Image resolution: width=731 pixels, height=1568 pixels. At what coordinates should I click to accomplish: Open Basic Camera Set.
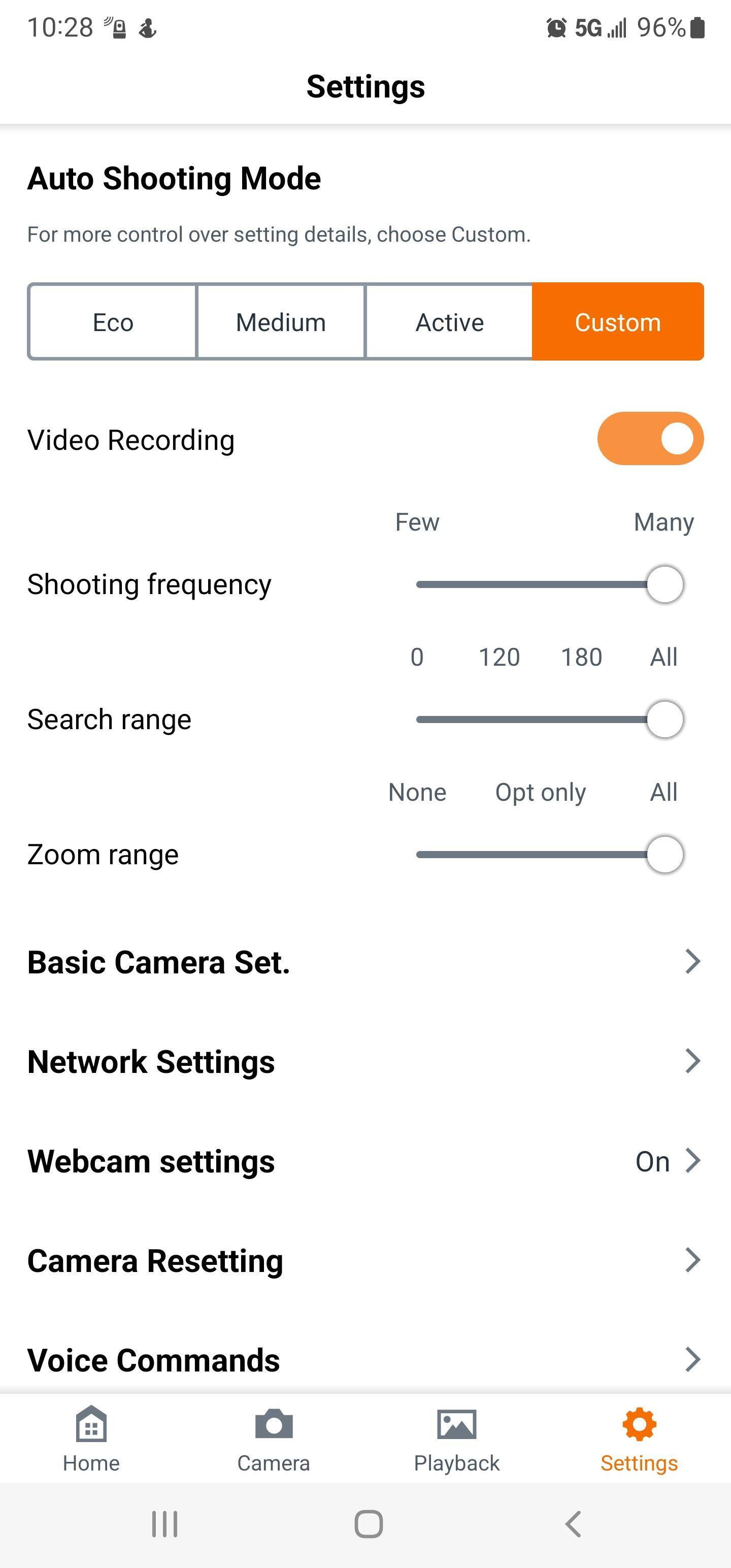click(365, 962)
